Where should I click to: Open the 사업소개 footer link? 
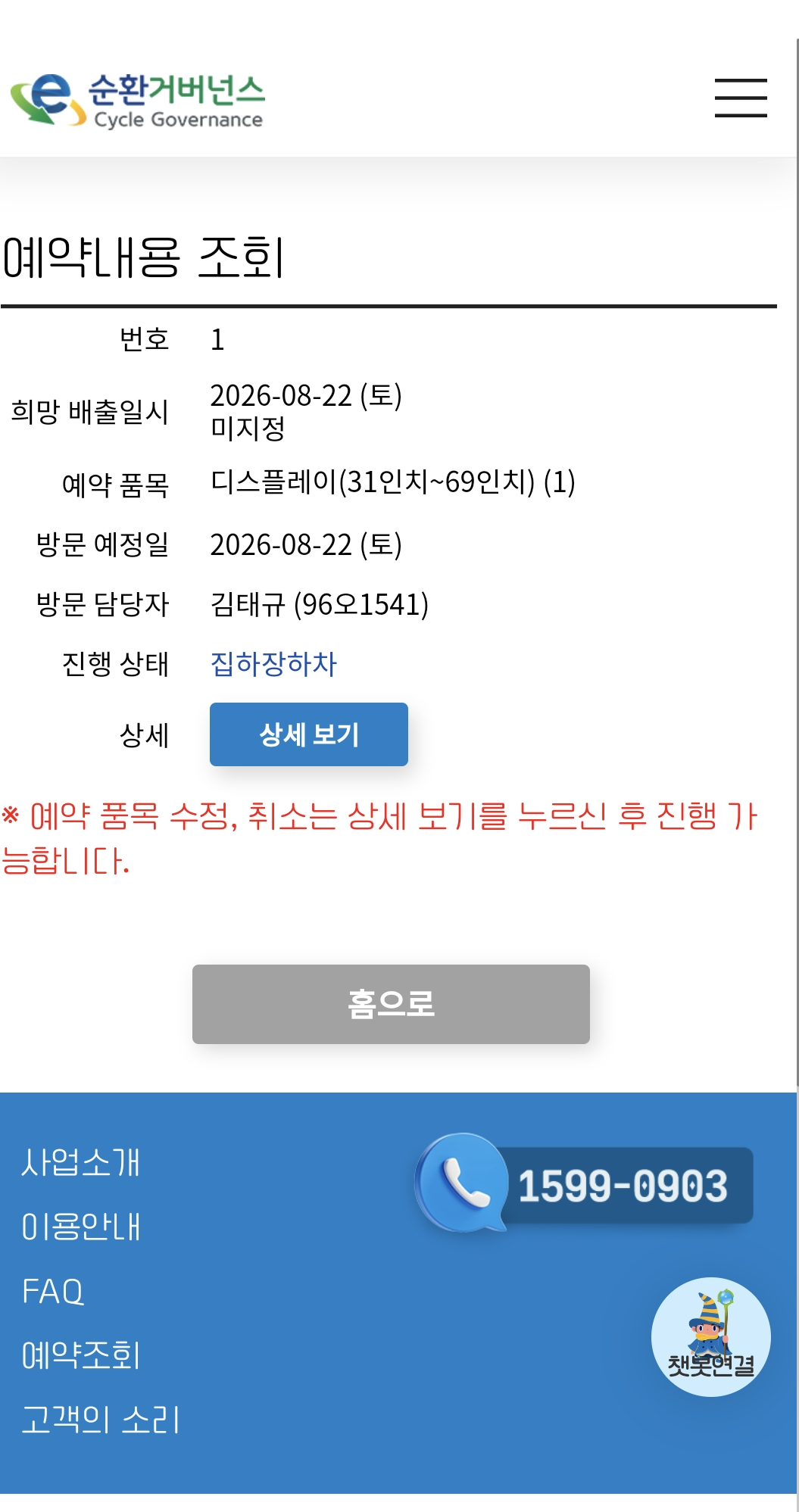81,1162
